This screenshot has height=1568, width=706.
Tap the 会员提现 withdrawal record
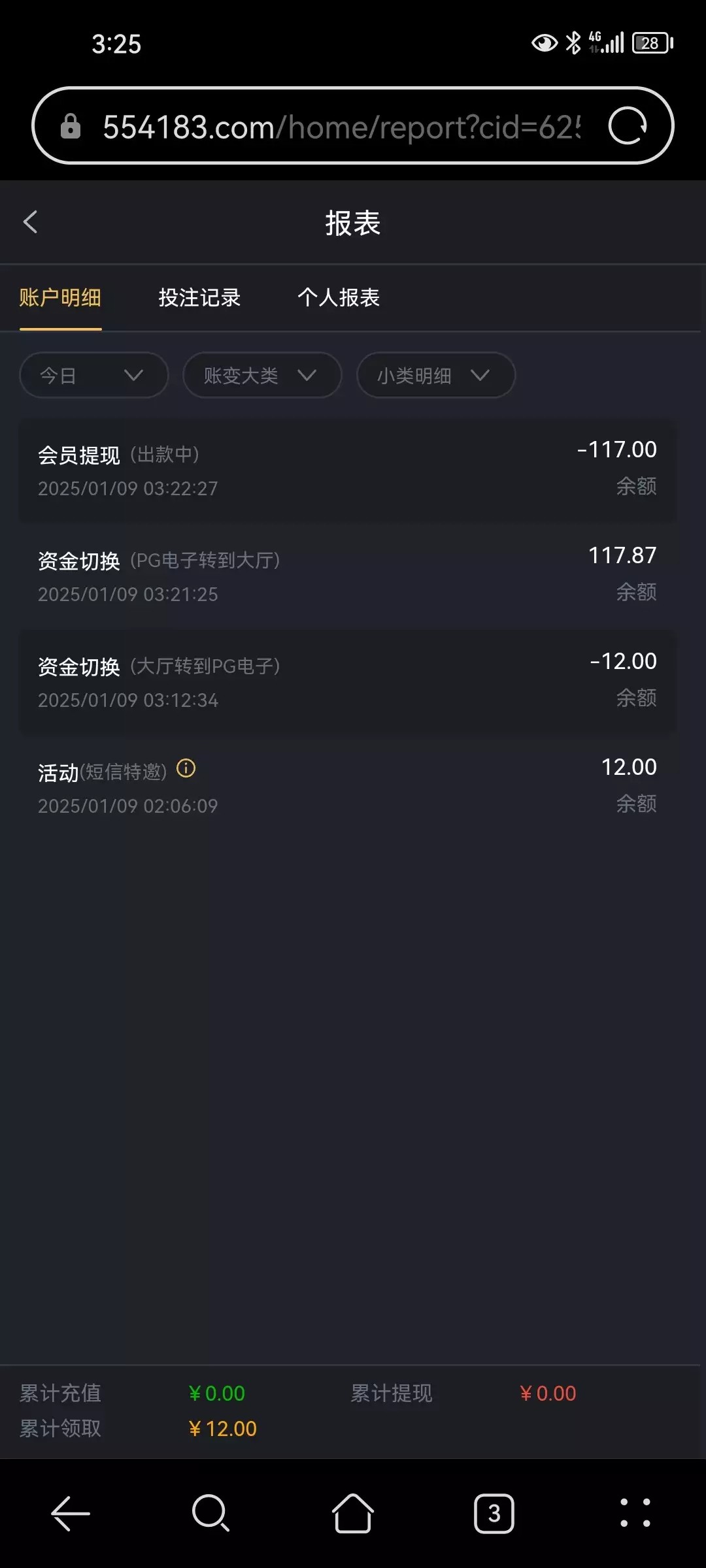click(347, 469)
